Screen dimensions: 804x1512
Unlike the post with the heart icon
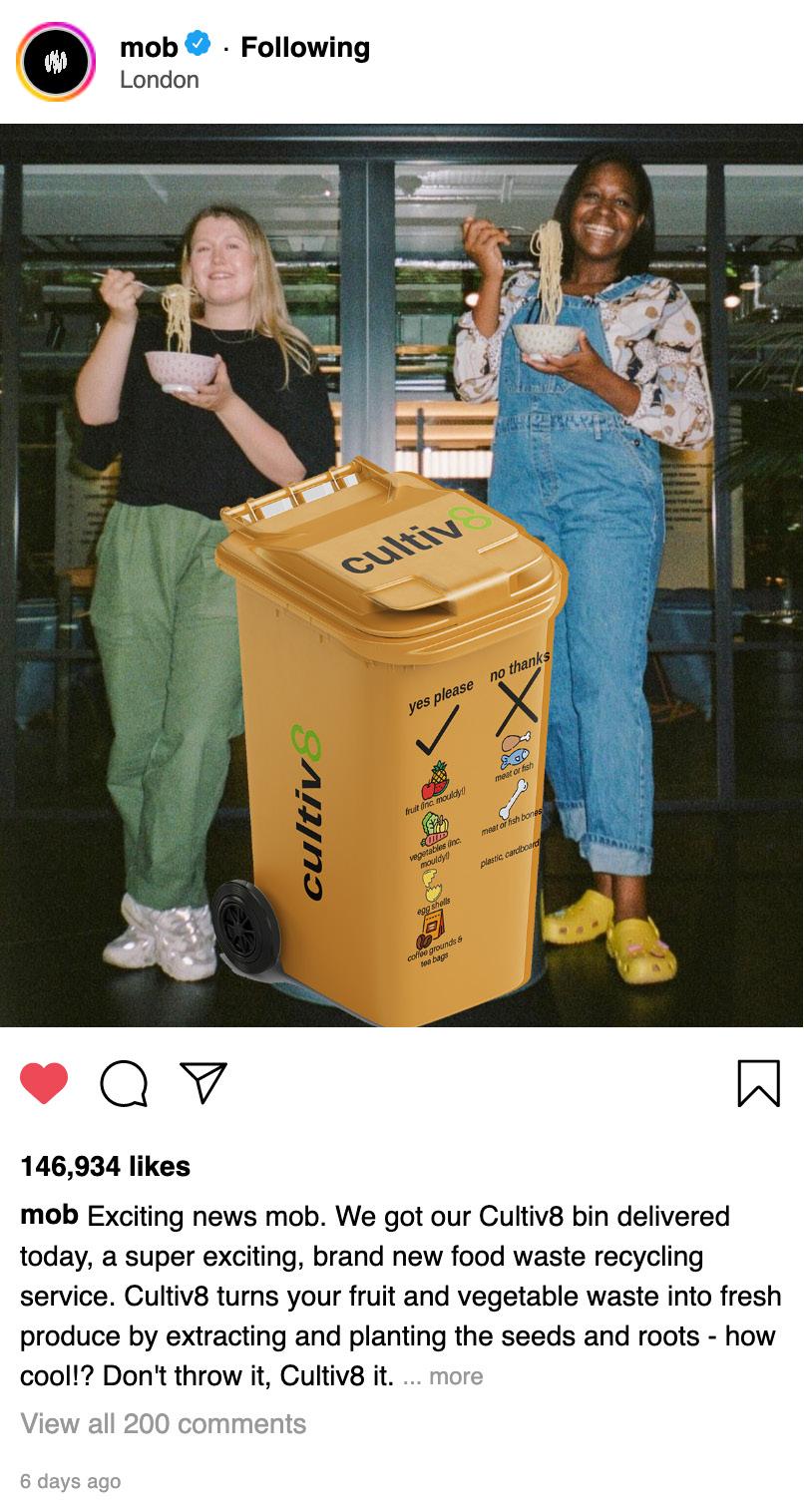click(44, 1083)
